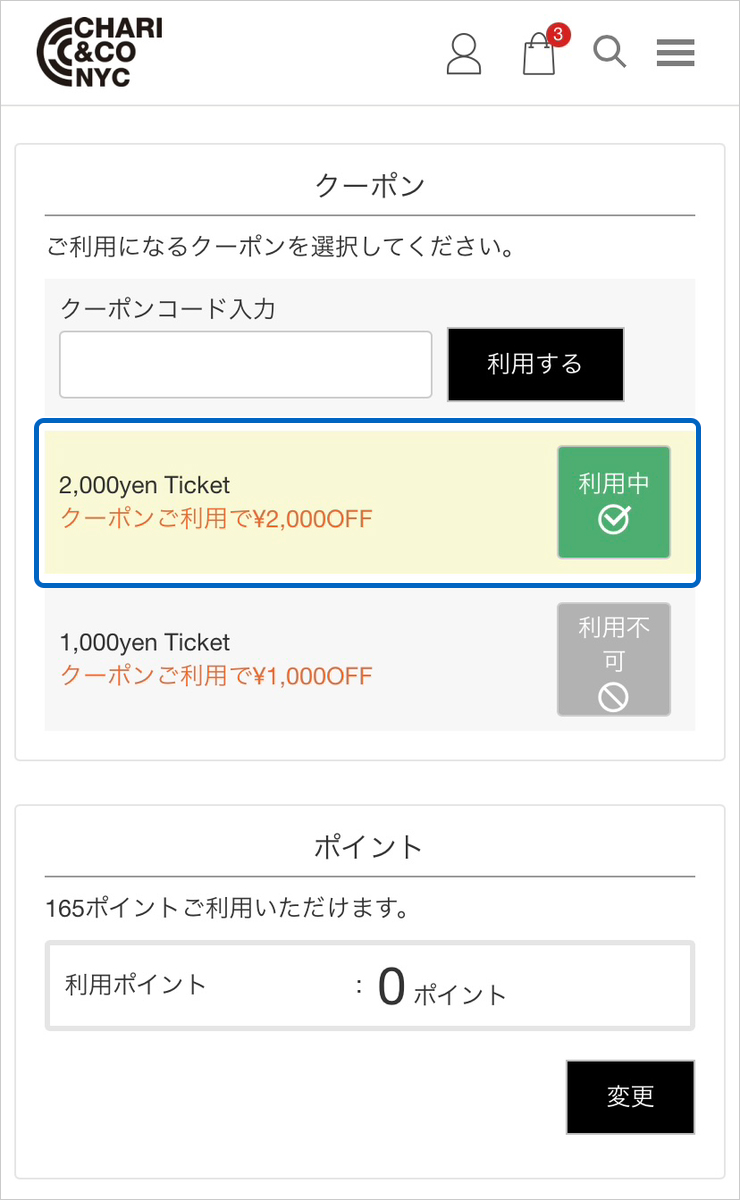
Task: Open the hamburger menu
Action: (x=675, y=52)
